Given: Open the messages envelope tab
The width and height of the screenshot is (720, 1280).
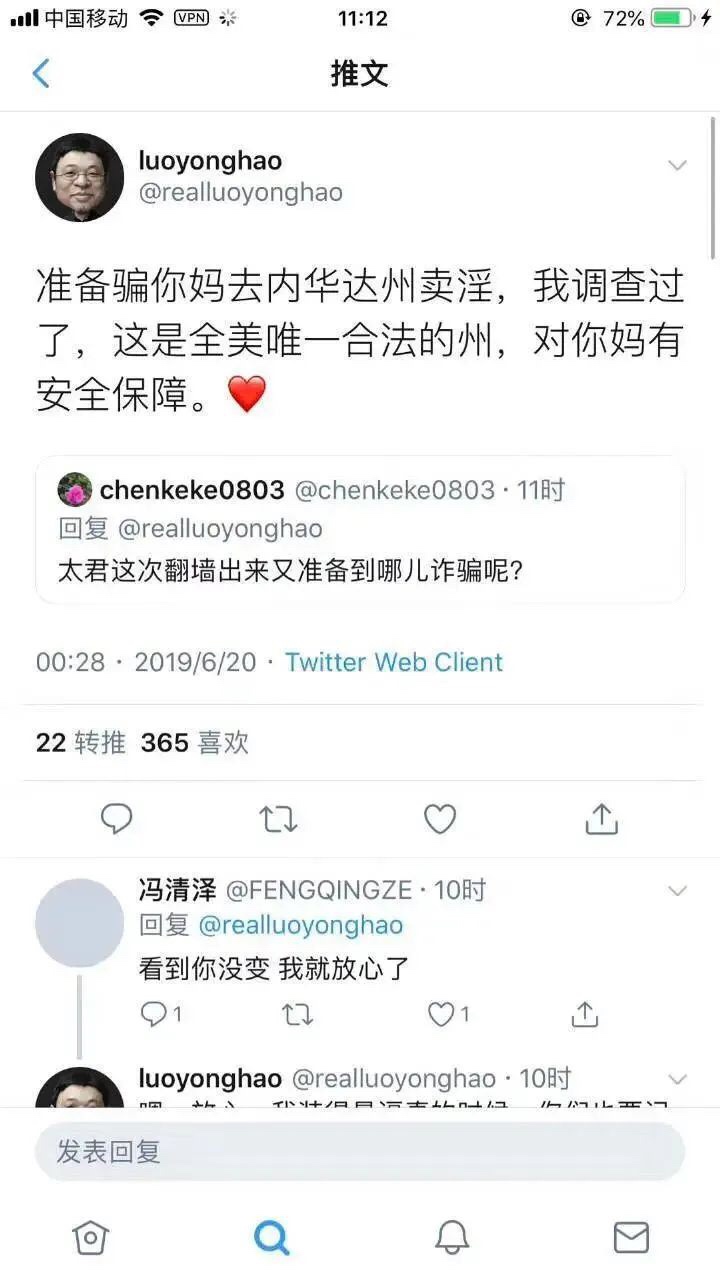Looking at the screenshot, I should click(631, 1238).
